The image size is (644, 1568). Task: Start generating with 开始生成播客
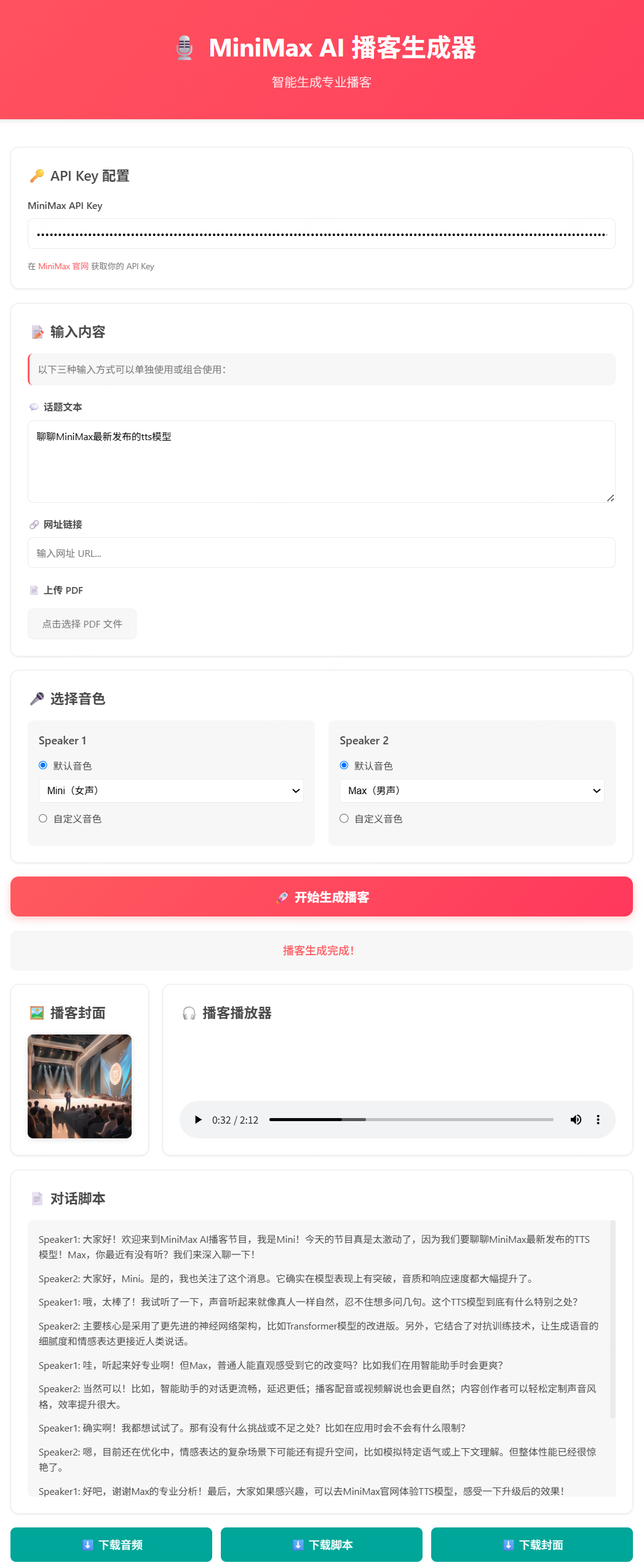point(321,897)
